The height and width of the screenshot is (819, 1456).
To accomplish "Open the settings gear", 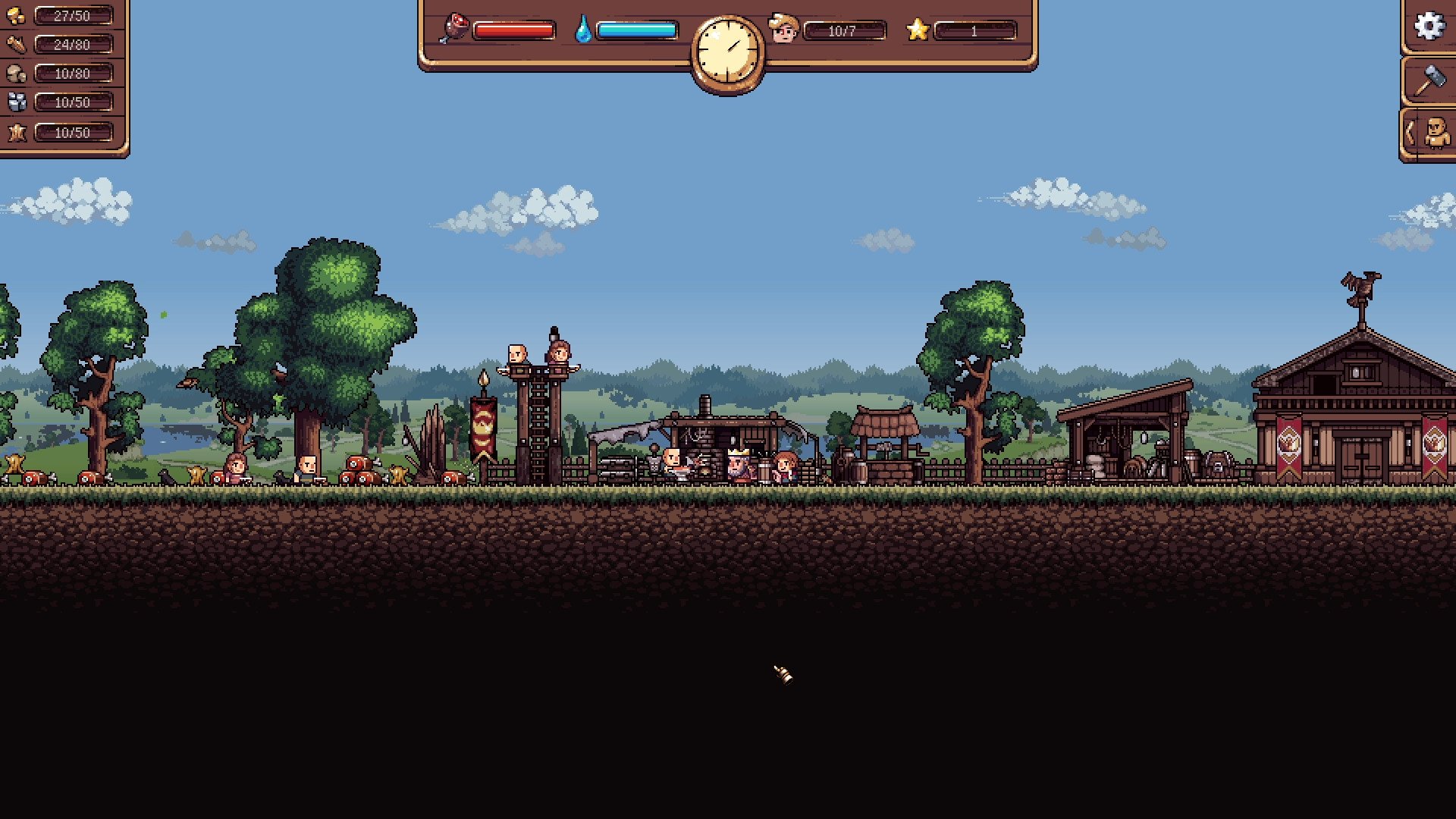I will click(x=1429, y=27).
